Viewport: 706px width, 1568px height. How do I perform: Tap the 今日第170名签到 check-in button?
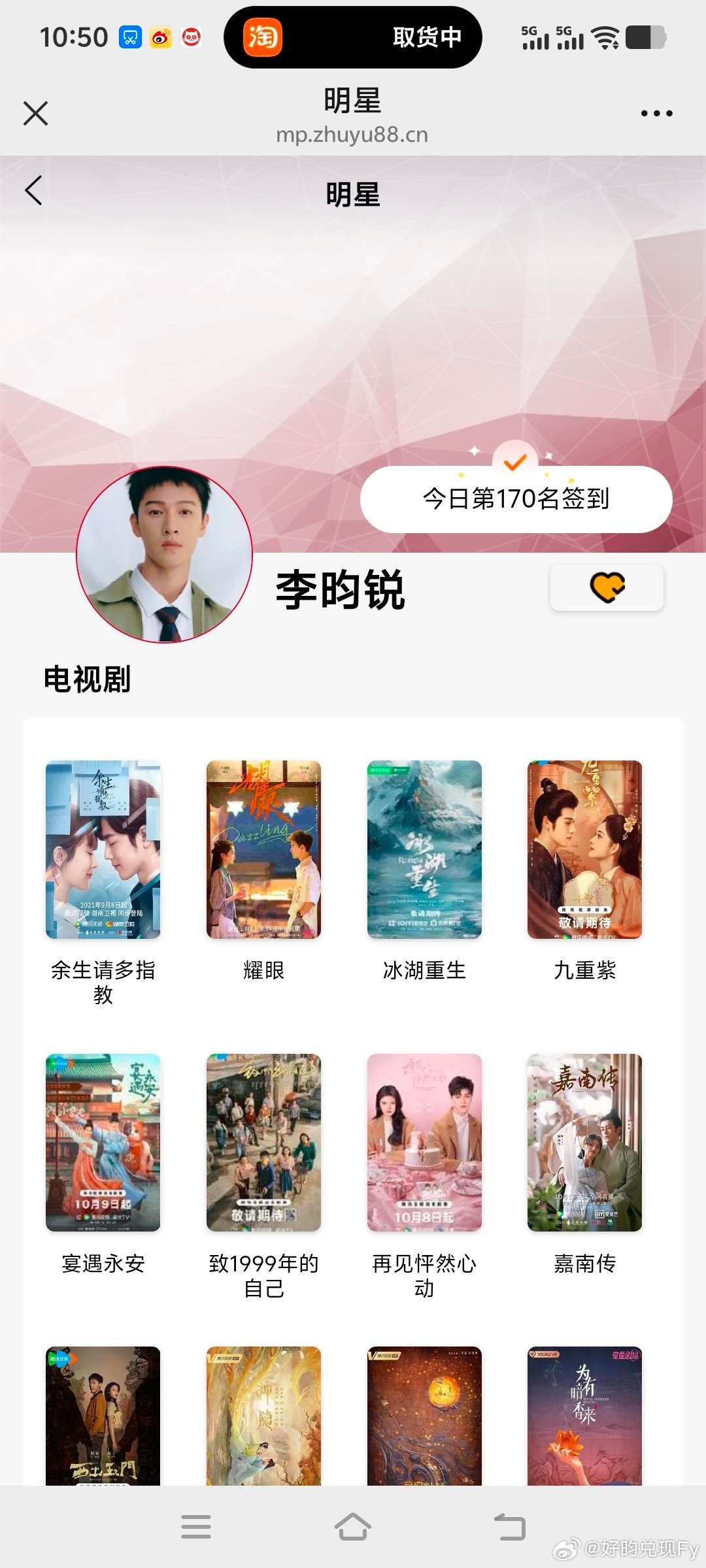[516, 499]
